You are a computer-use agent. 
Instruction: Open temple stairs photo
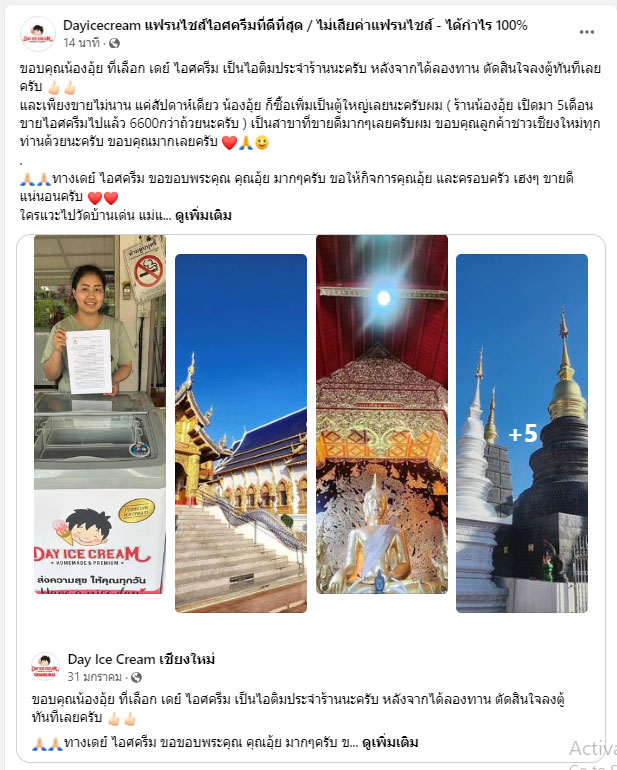[x=241, y=432]
